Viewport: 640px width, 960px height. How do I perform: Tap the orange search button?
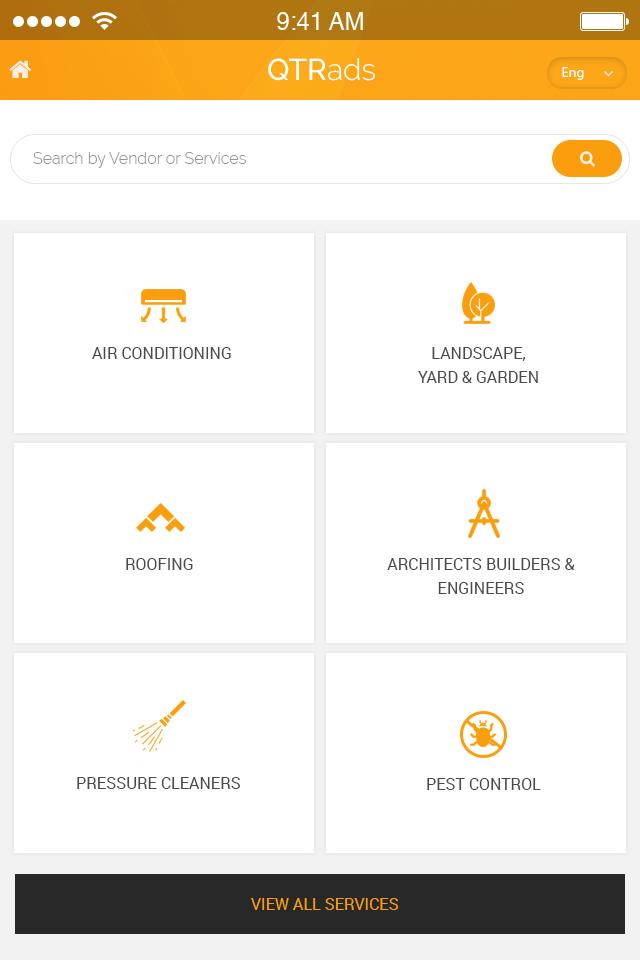[x=586, y=159]
